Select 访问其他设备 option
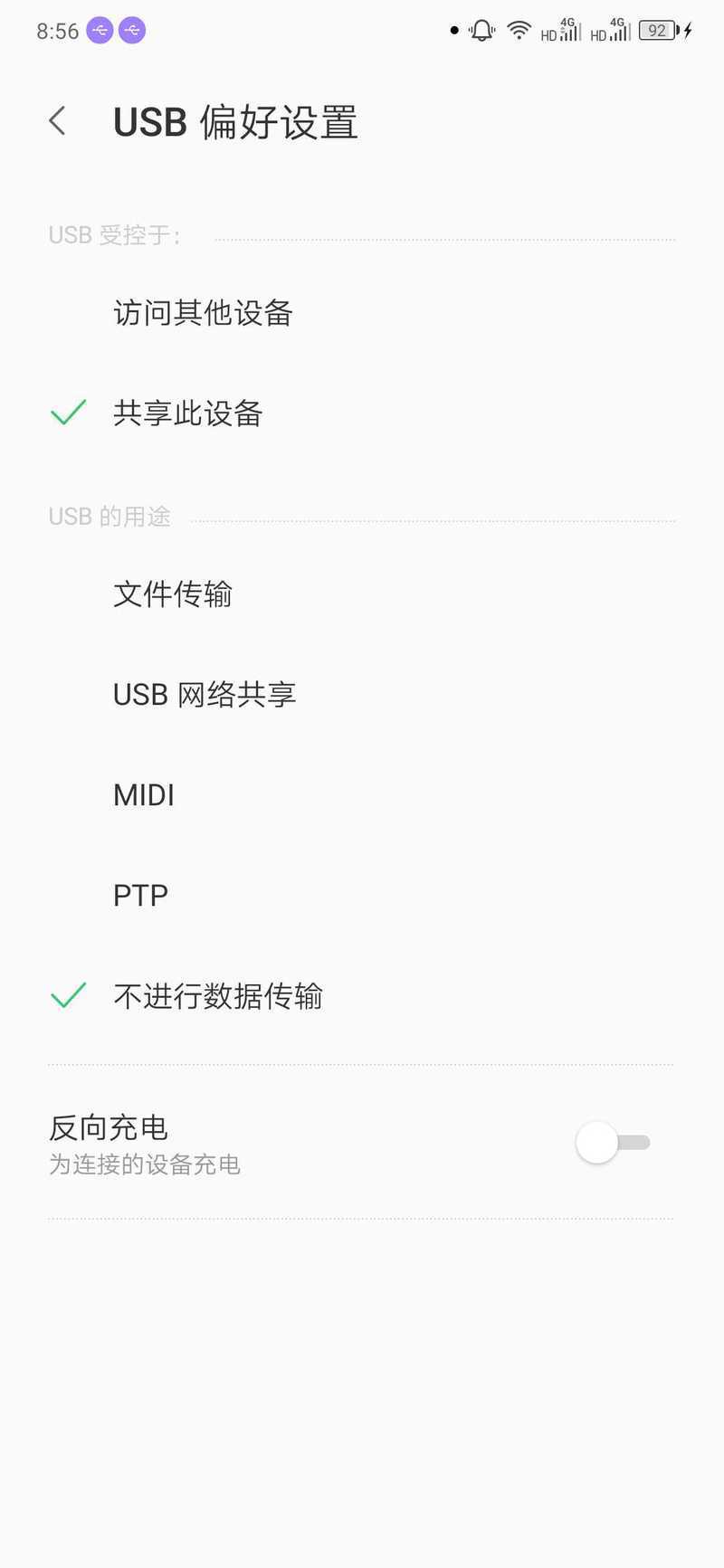Viewport: 724px width, 1568px height. (362, 313)
